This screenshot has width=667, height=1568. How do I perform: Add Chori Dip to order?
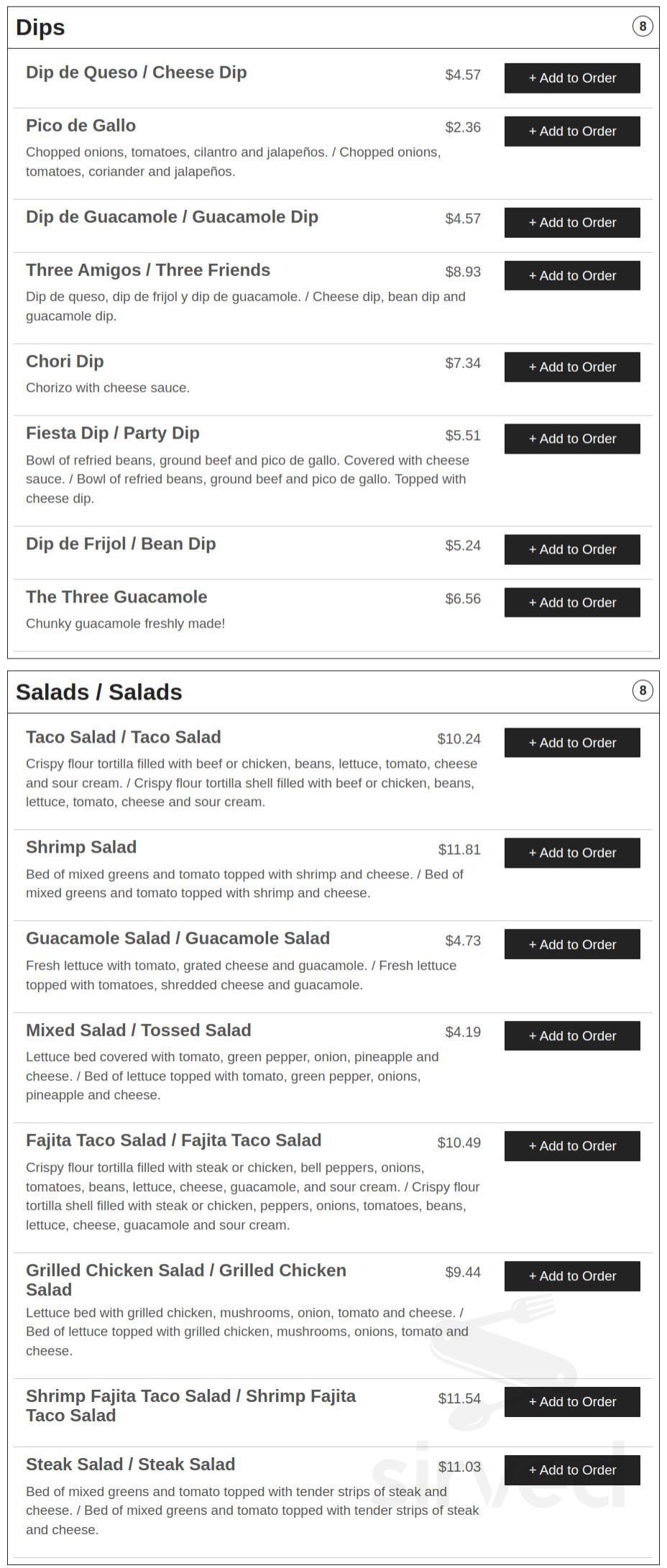point(571,367)
